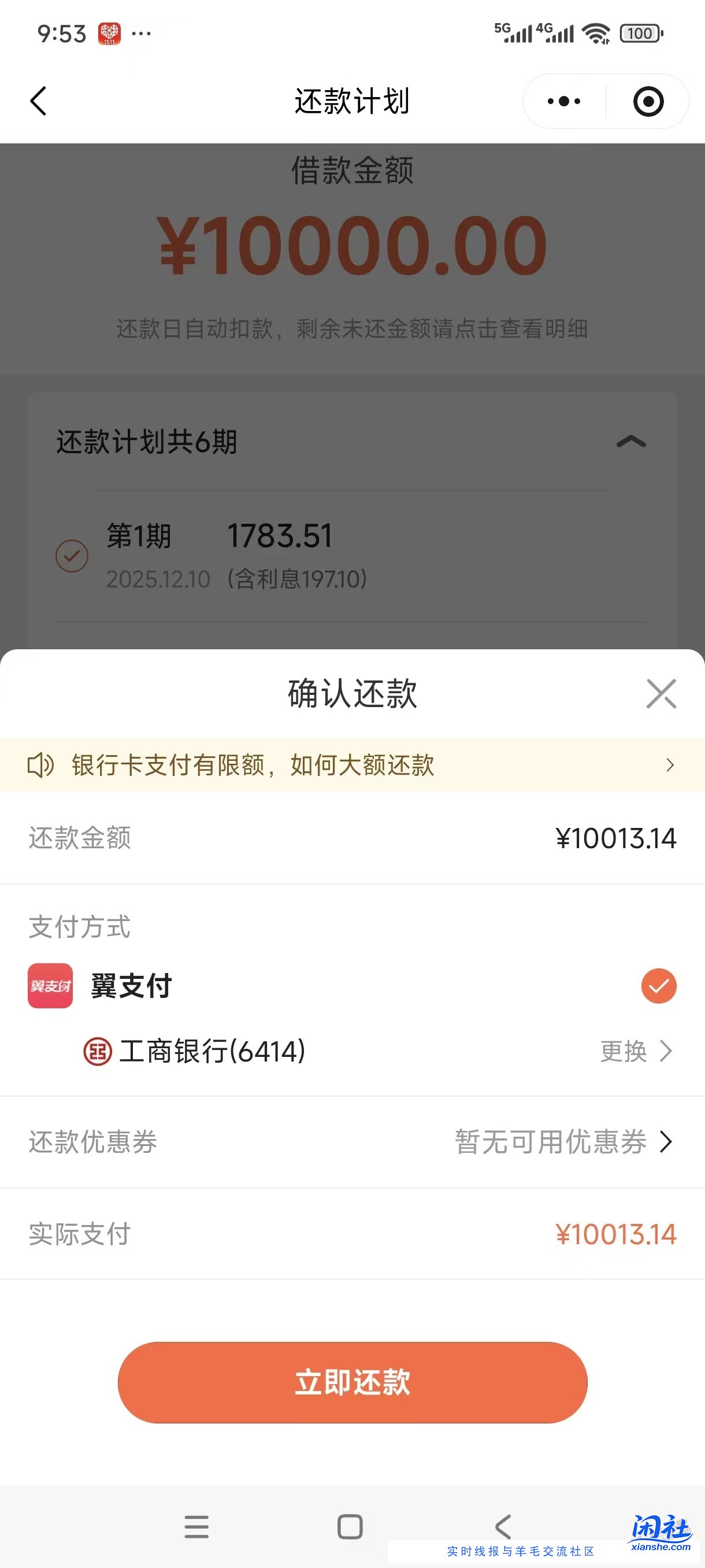Tap the checkmark circle beside 第1期

tap(71, 556)
